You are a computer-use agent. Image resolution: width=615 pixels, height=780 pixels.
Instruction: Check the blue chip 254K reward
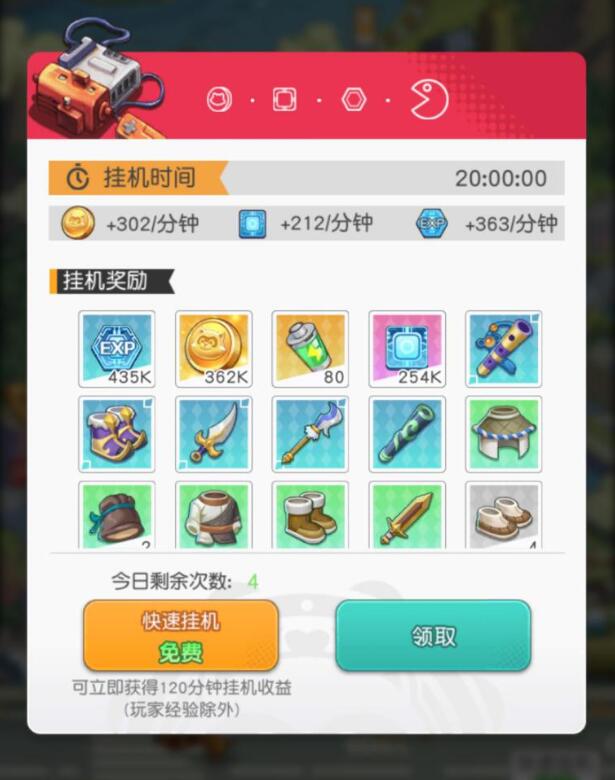[407, 349]
